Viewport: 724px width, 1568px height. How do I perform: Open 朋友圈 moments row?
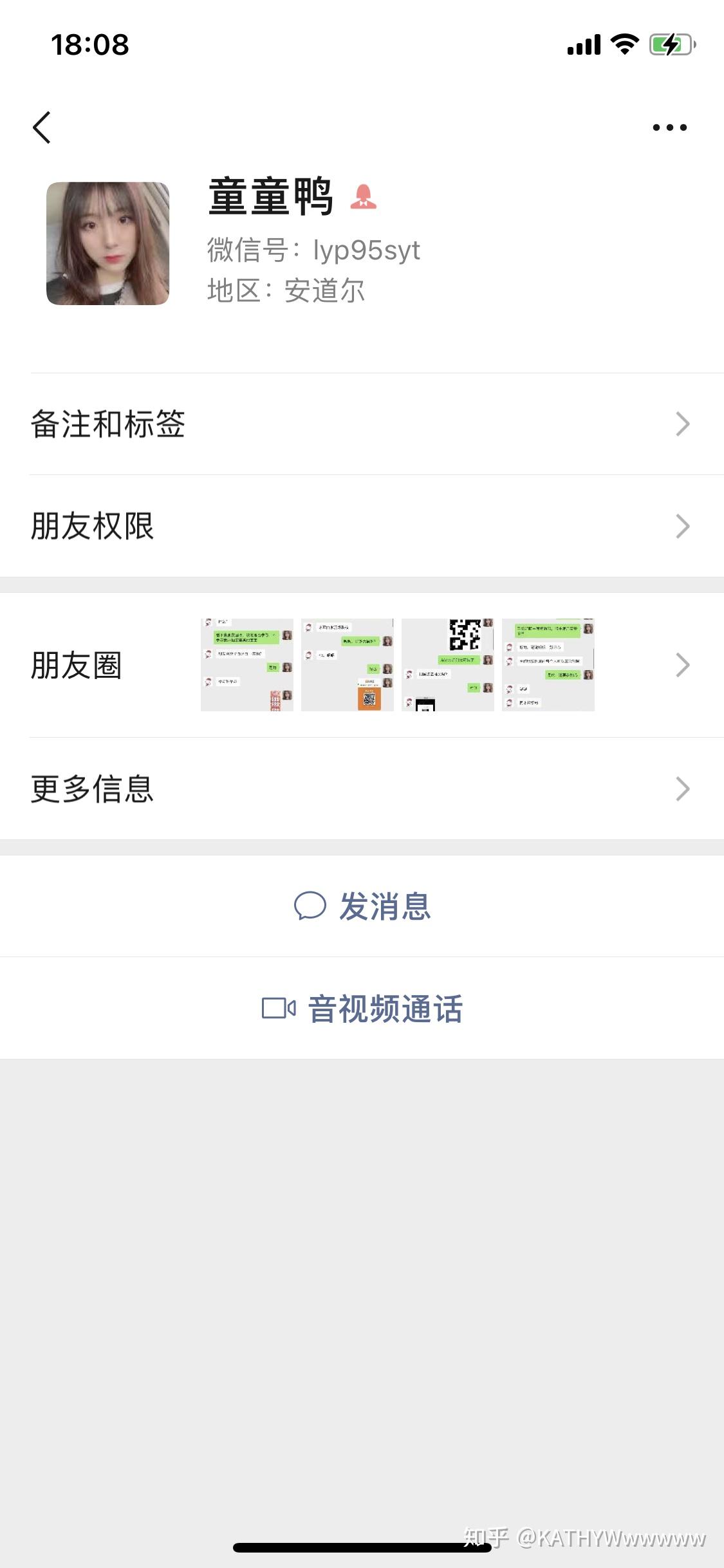362,665
